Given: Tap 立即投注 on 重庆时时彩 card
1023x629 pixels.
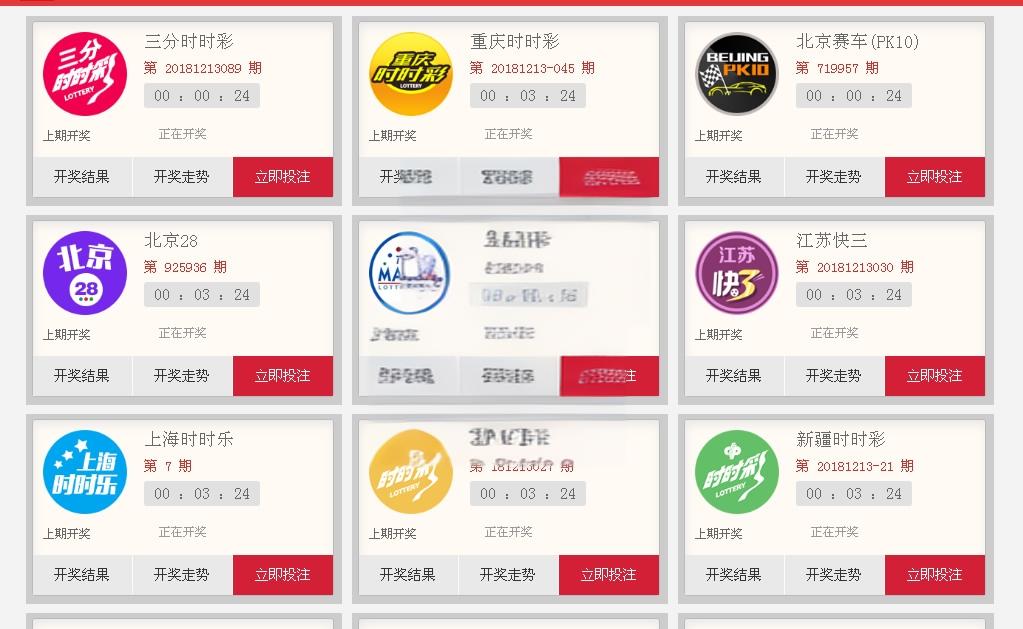Looking at the screenshot, I should point(609,177).
